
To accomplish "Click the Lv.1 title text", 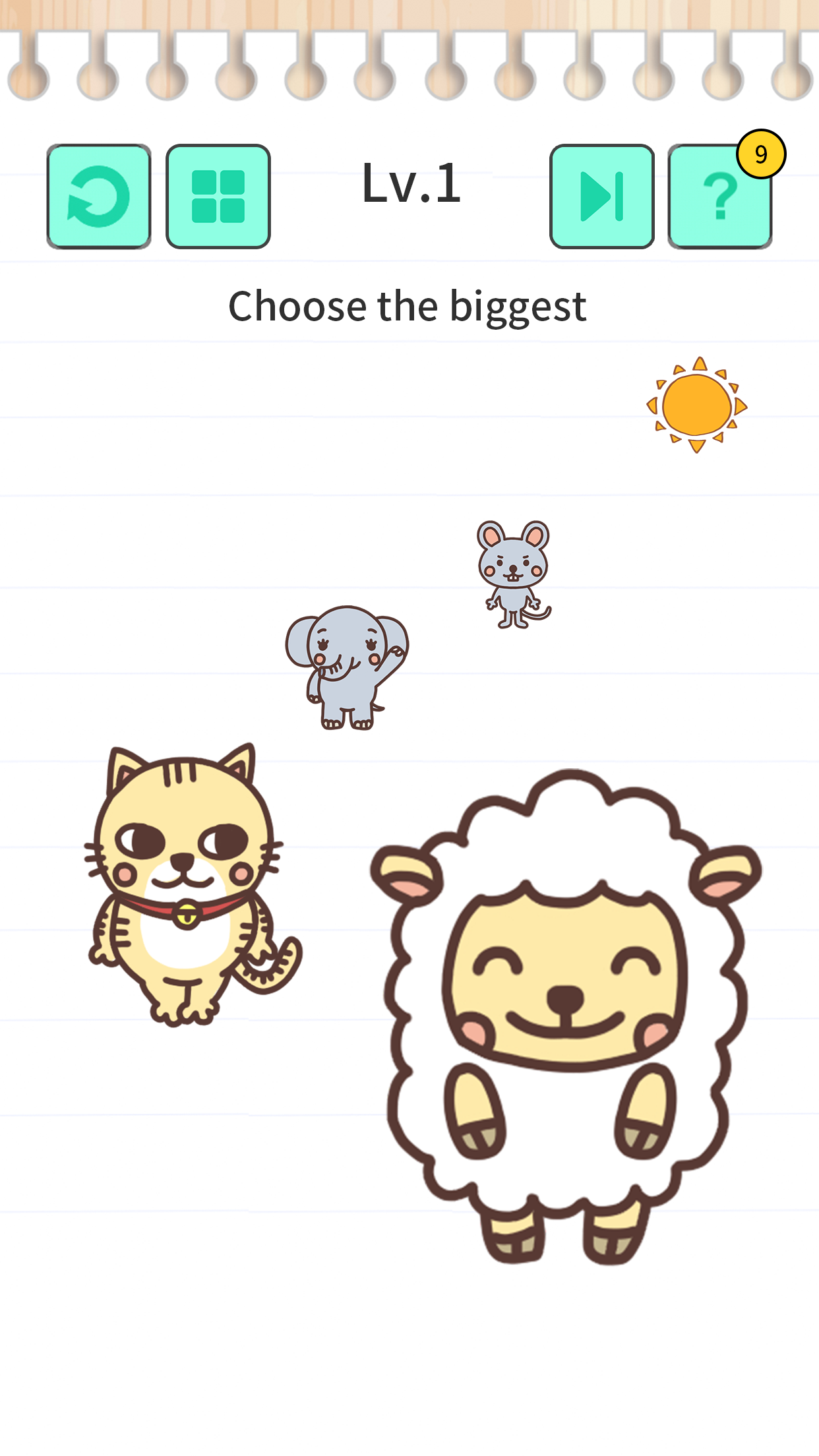I will coord(411,185).
